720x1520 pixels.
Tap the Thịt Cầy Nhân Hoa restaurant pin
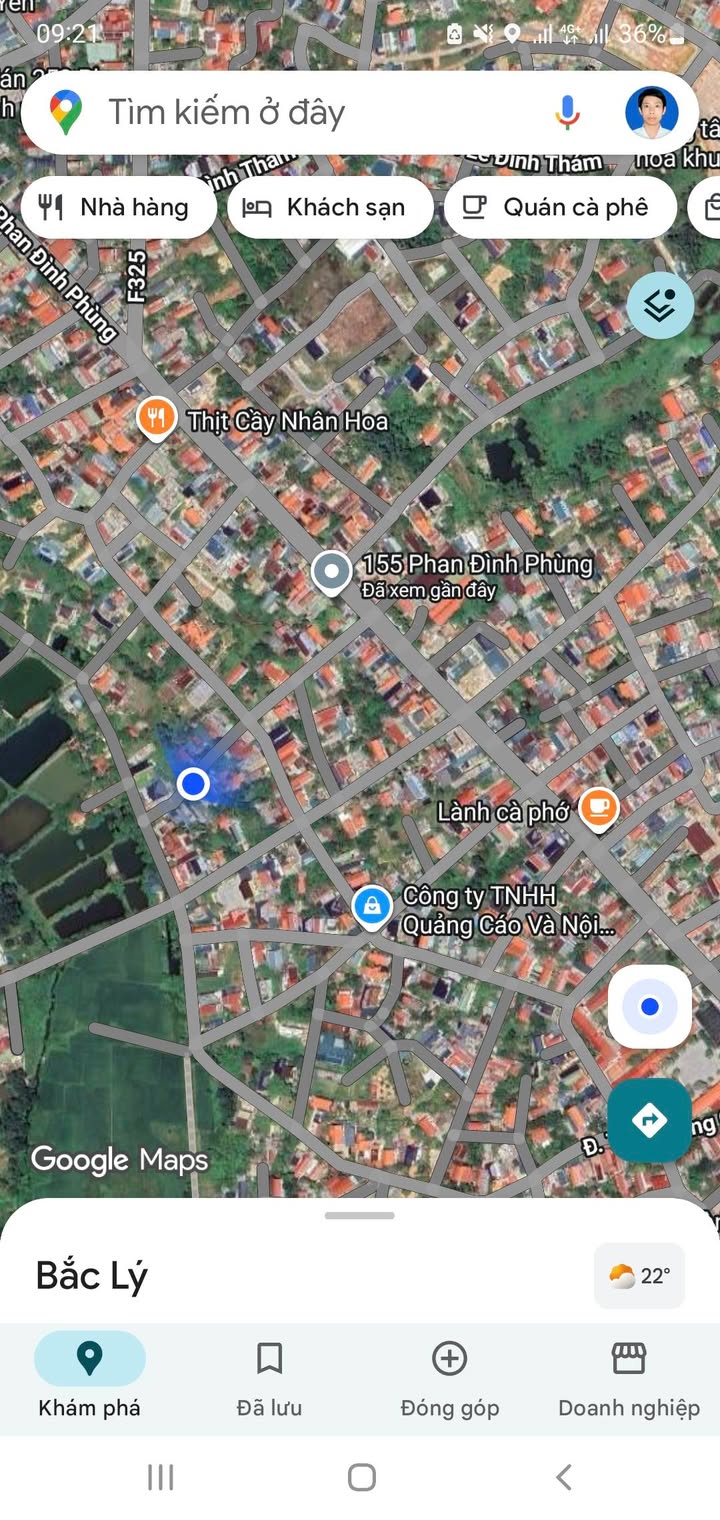(156, 419)
